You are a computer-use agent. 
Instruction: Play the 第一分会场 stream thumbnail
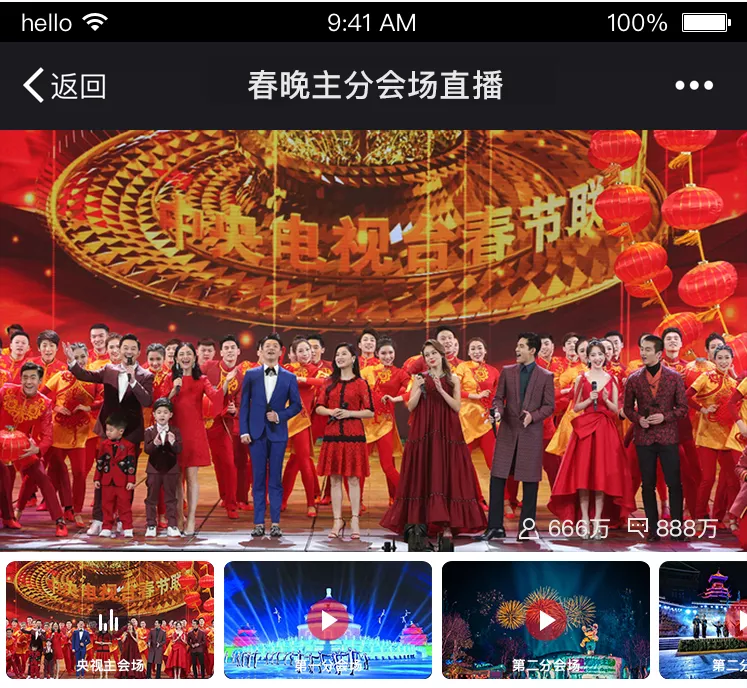tap(328, 620)
